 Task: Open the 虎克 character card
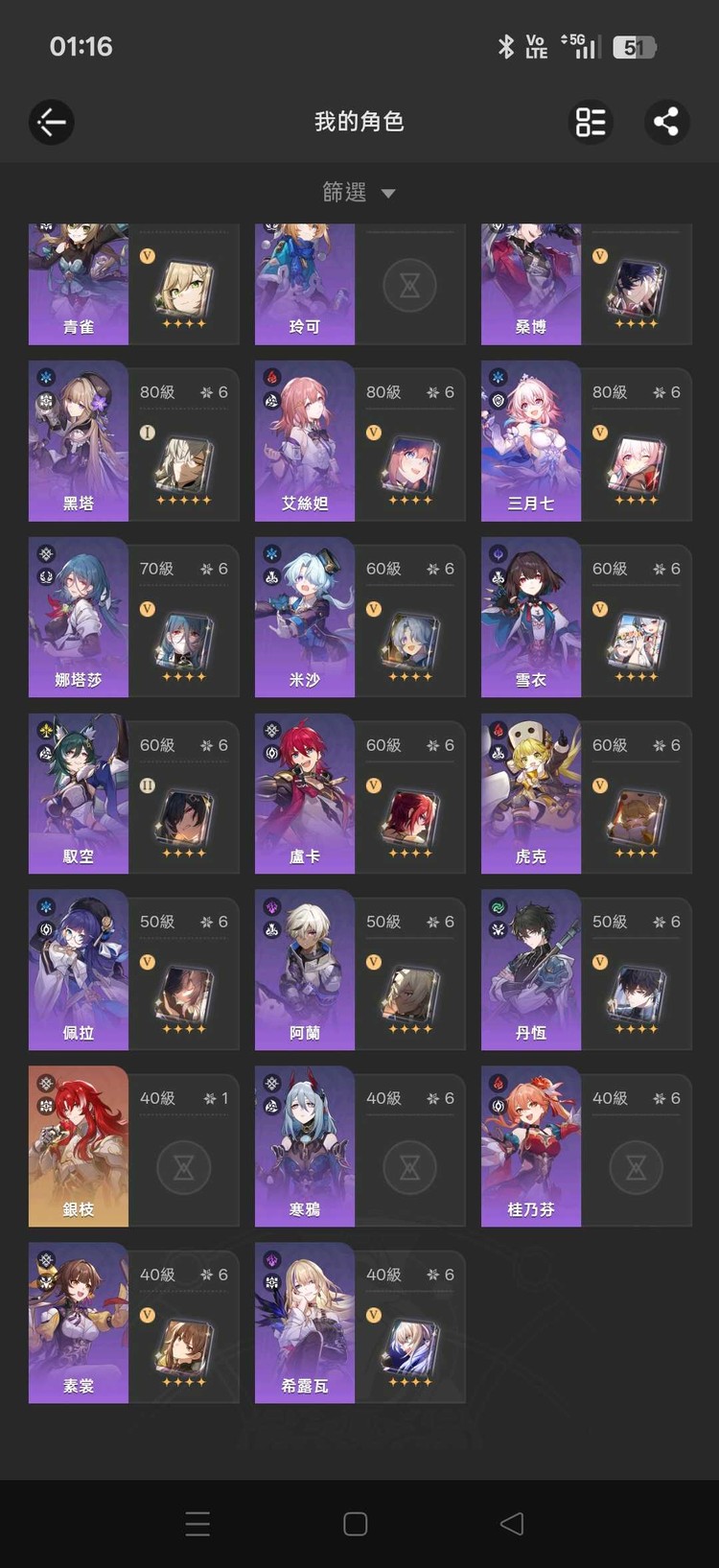[587, 794]
